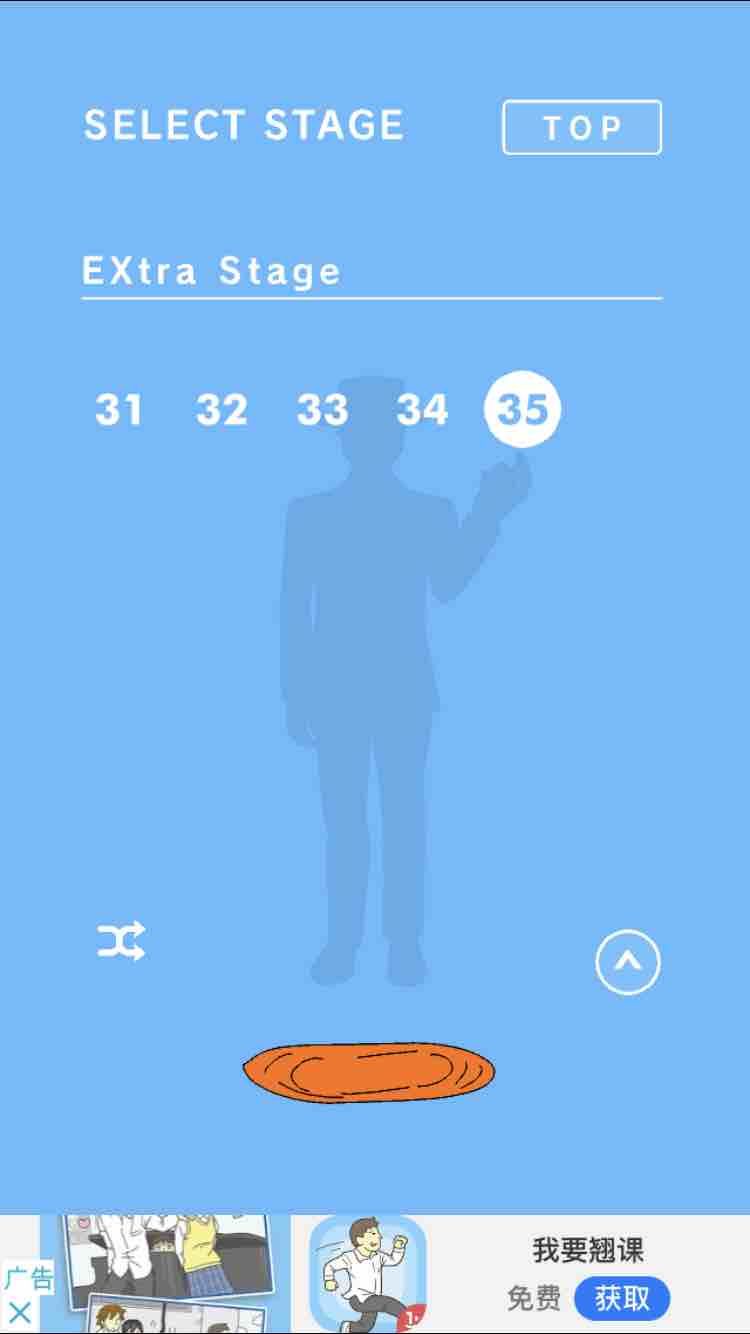Play stage 34
The width and height of the screenshot is (750, 1334).
point(423,408)
